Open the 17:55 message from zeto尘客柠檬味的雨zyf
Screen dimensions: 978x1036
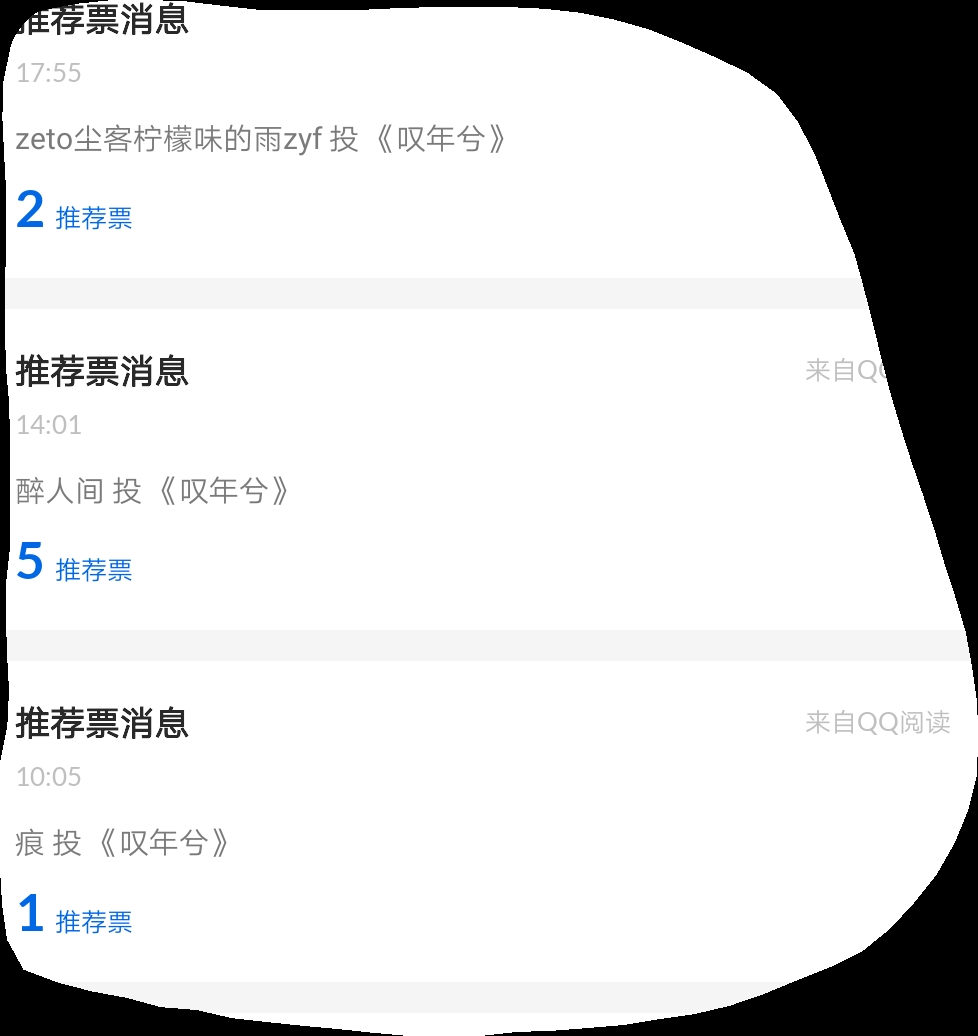262,139
